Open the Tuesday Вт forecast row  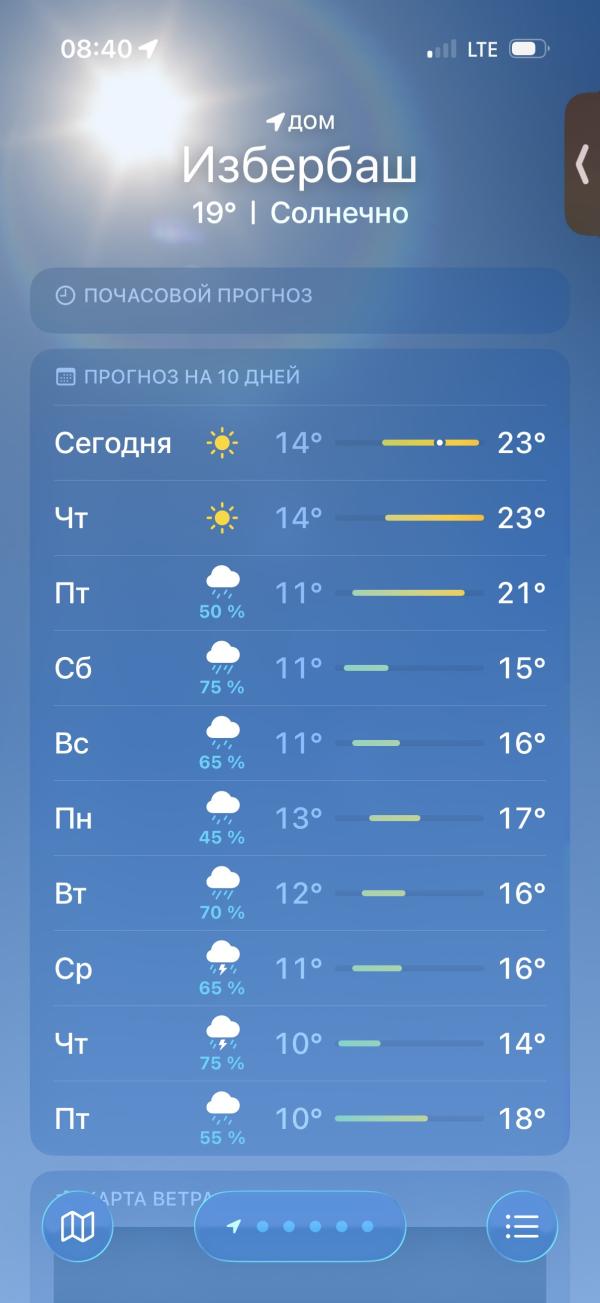pyautogui.click(x=300, y=893)
